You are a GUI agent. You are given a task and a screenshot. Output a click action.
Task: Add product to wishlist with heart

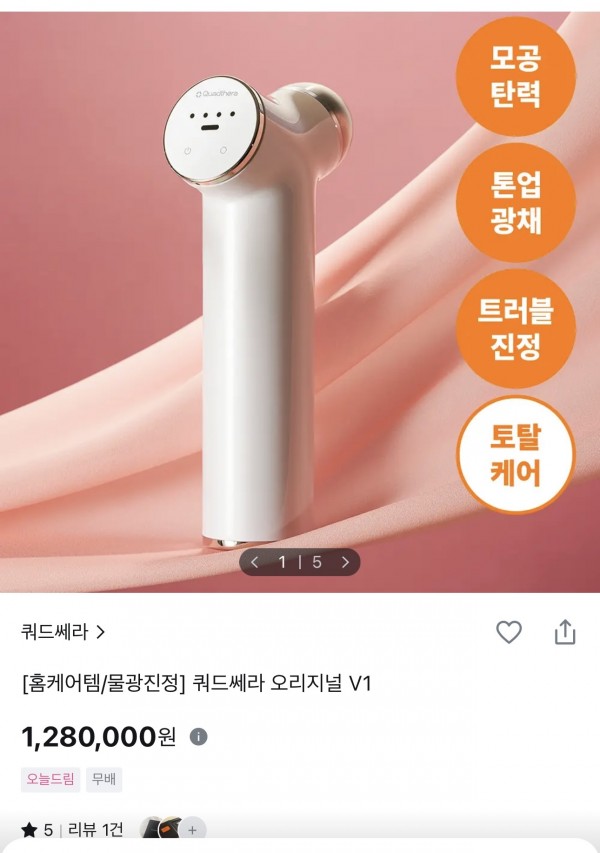pos(509,632)
